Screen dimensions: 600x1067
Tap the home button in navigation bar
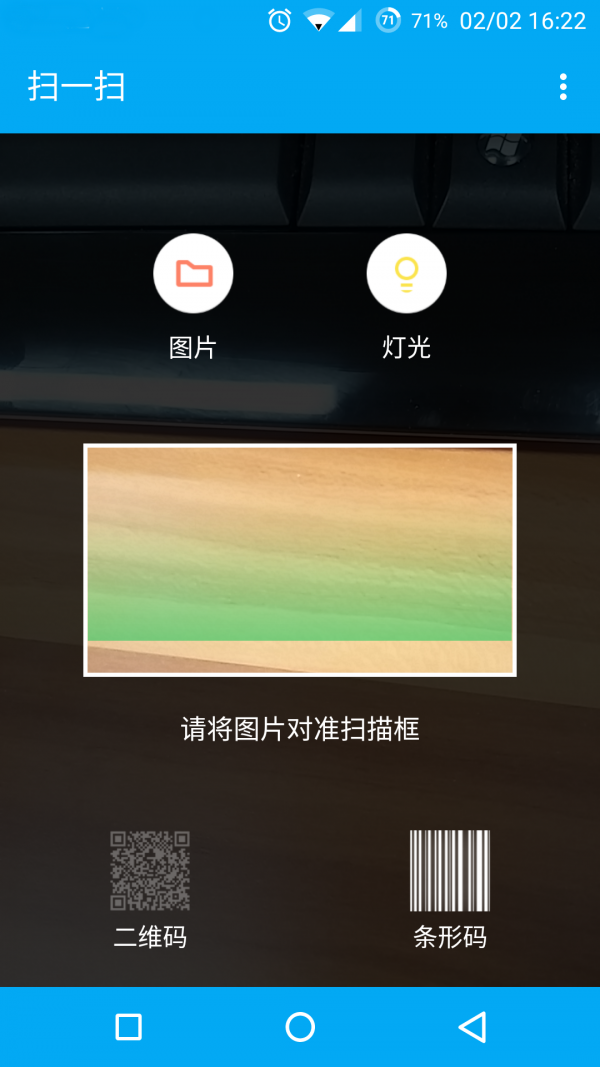[x=300, y=1027]
